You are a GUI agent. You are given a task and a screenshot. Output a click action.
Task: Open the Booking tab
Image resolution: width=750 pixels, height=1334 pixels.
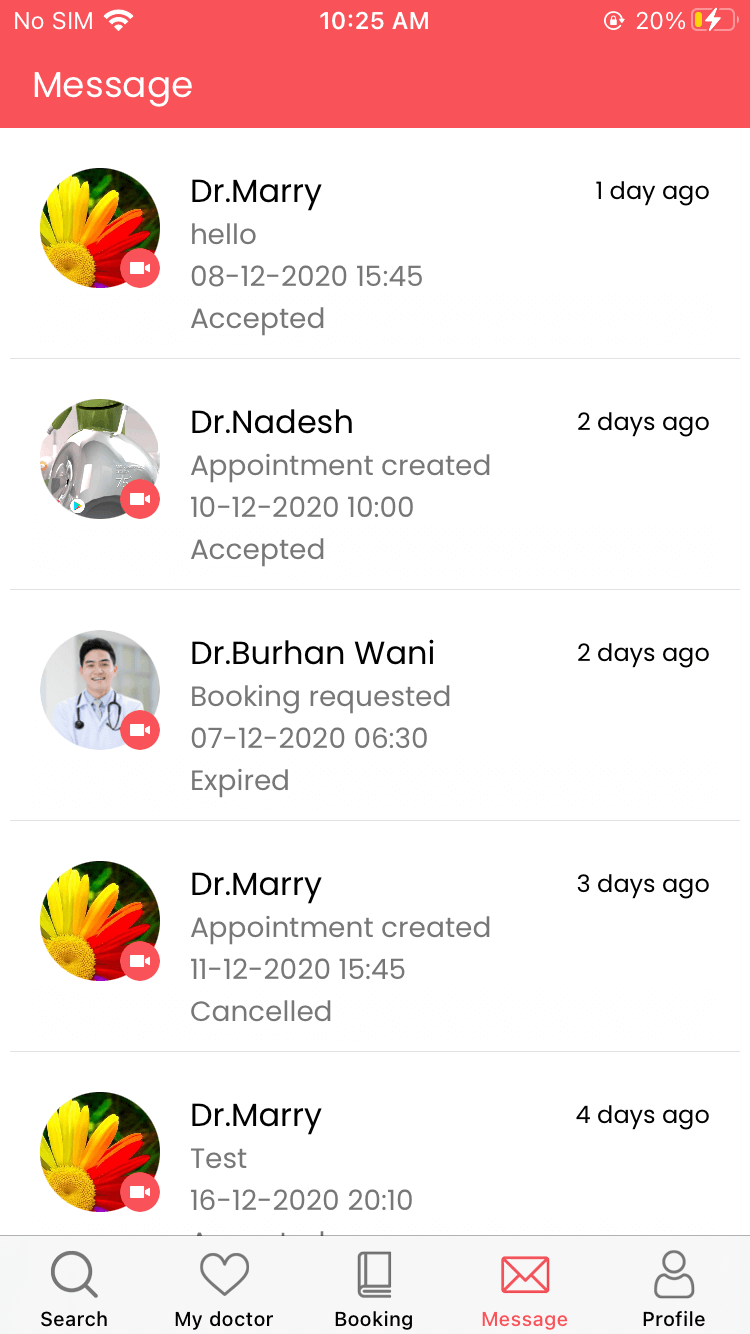click(x=374, y=1288)
